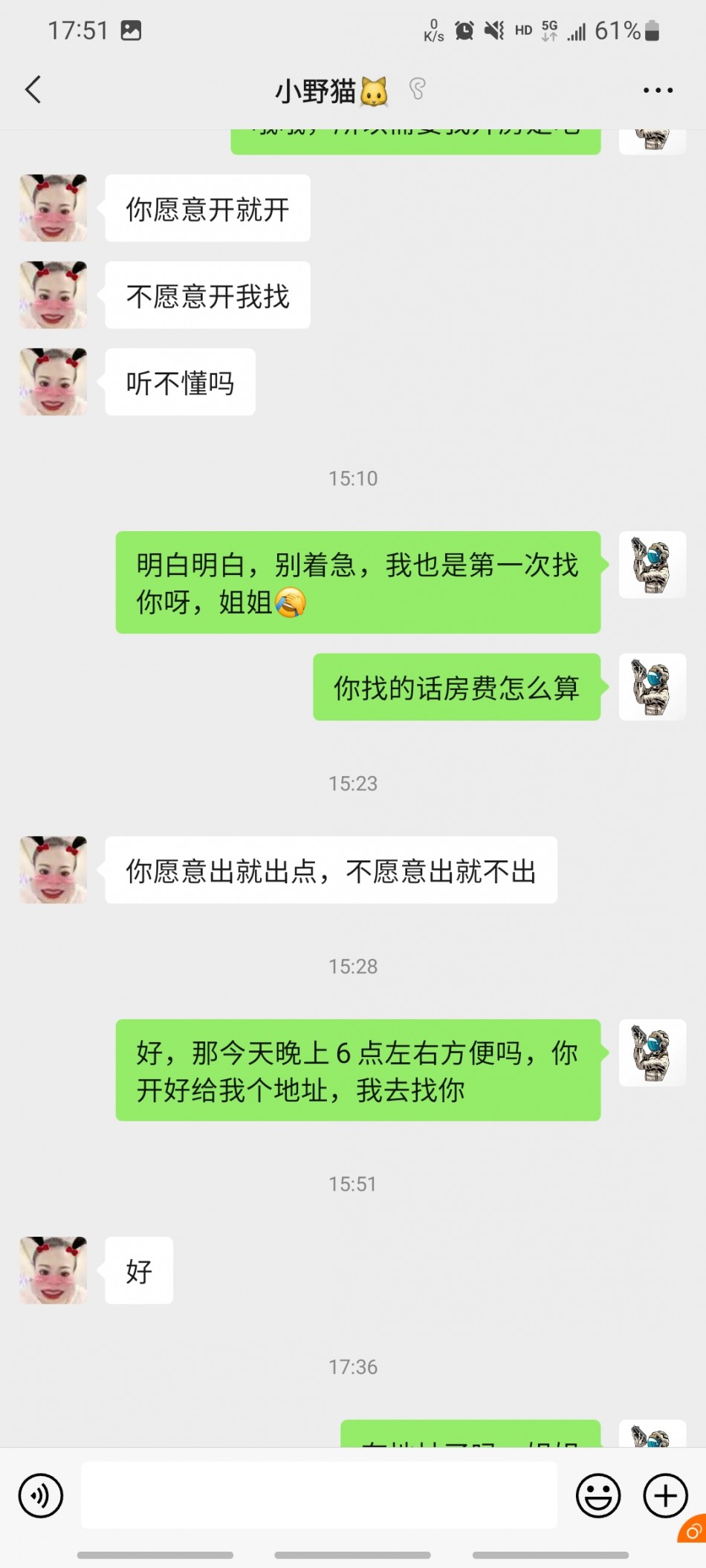Open contact avatar beside "听不懂吗"
This screenshot has width=706, height=1568.
point(54,382)
